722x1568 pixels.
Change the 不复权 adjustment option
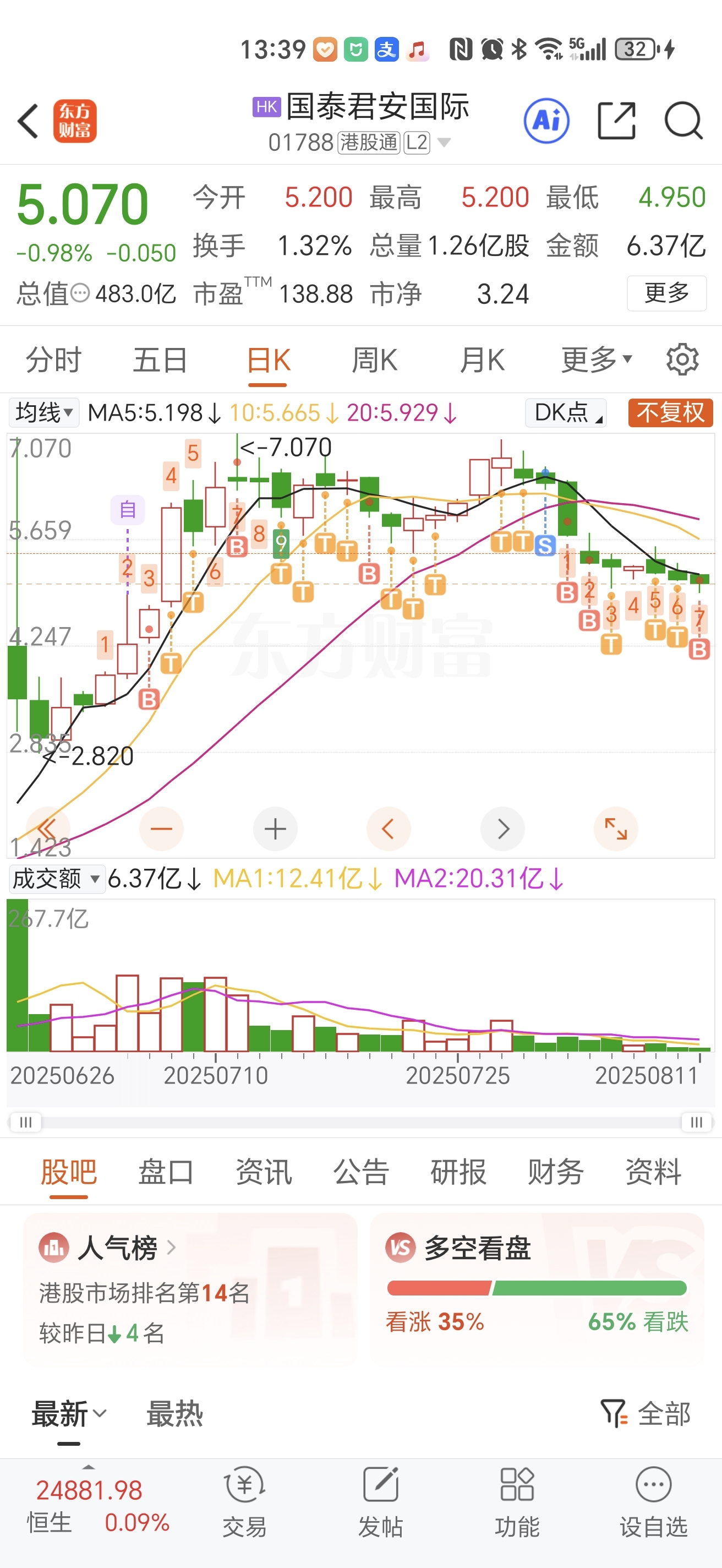tap(670, 413)
